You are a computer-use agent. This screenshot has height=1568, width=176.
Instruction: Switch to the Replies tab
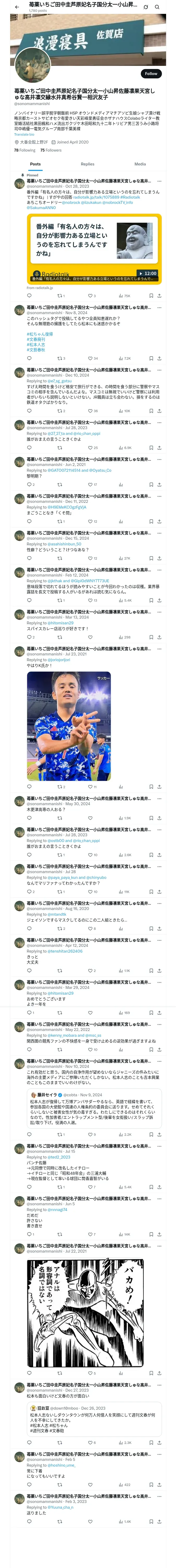[x=87, y=164]
